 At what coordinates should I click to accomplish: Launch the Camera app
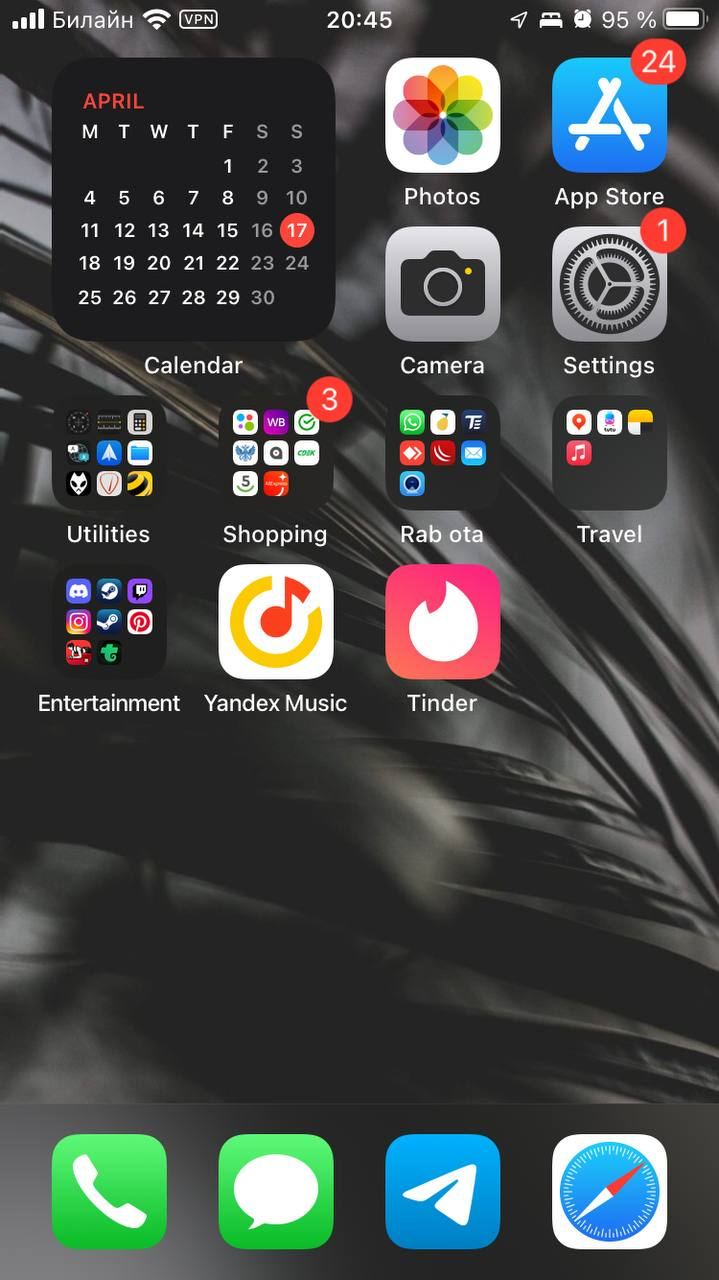442,284
